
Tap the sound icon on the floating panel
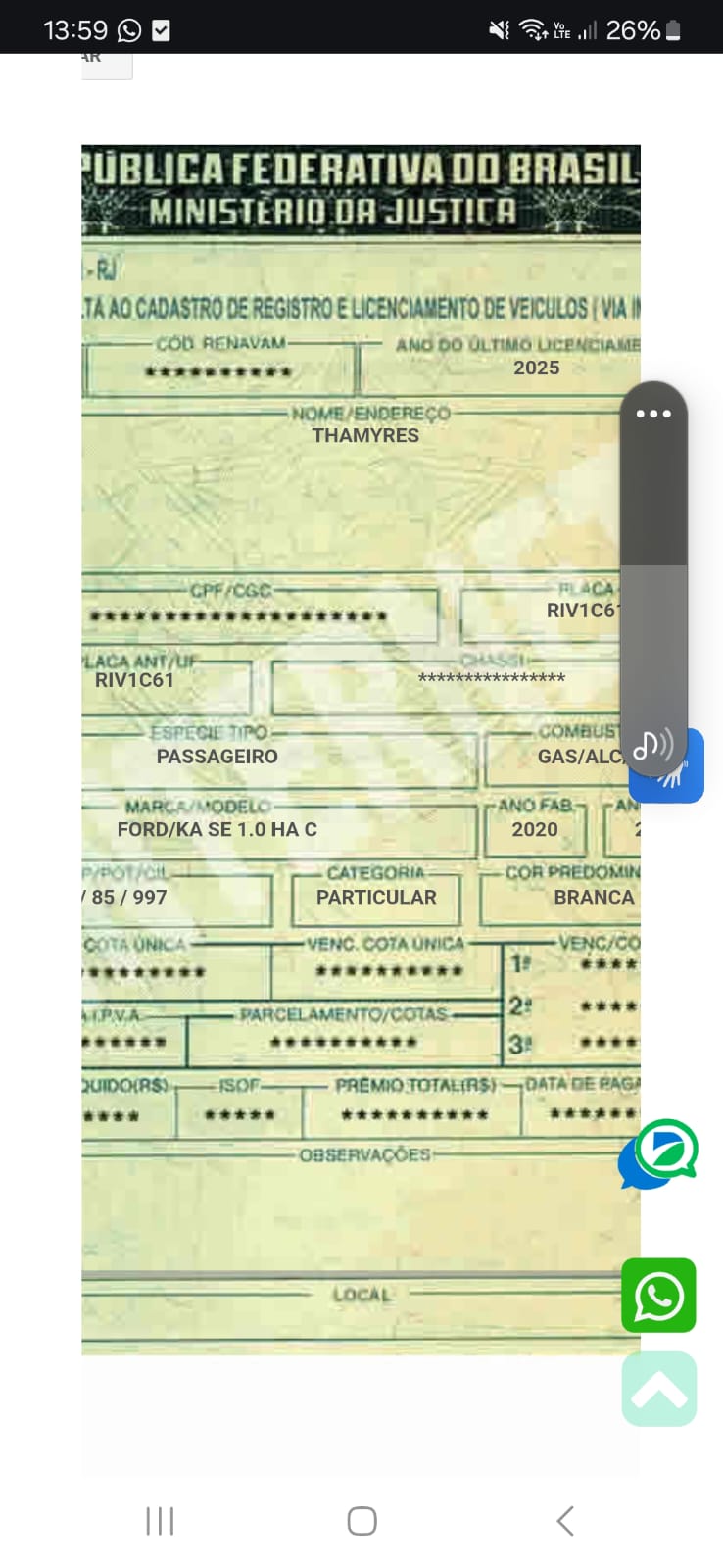[652, 746]
